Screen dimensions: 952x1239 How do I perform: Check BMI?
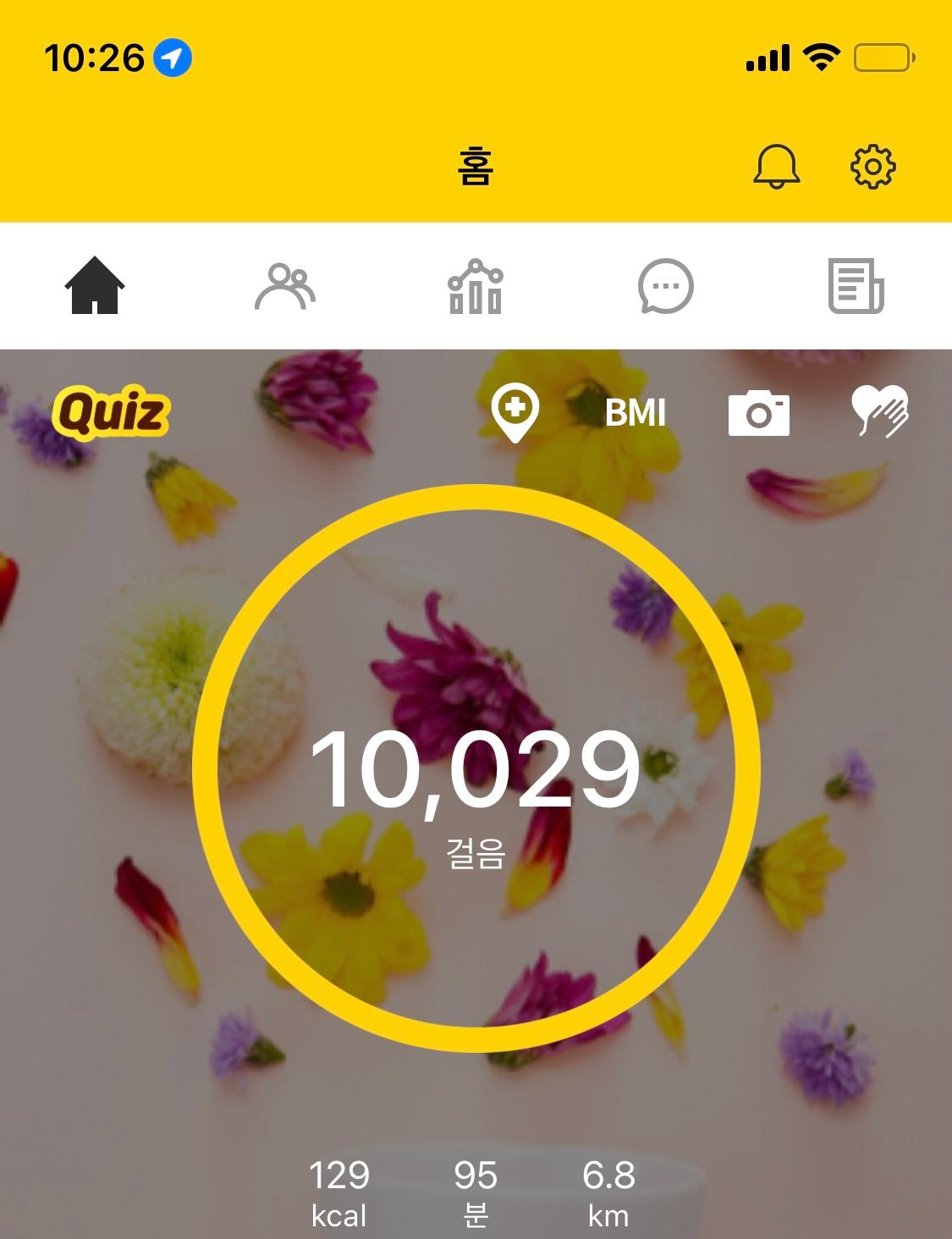pos(636,413)
